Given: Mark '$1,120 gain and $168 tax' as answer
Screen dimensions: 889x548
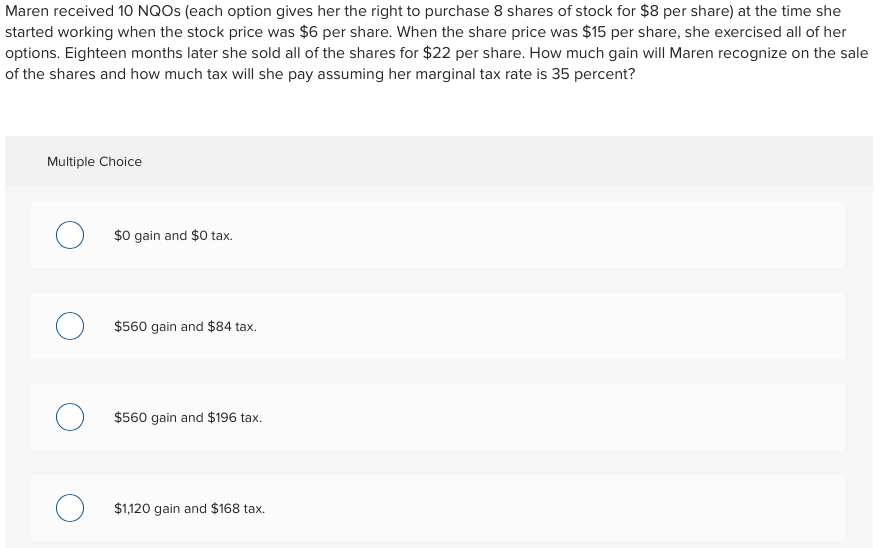Looking at the screenshot, I should click(x=69, y=509).
